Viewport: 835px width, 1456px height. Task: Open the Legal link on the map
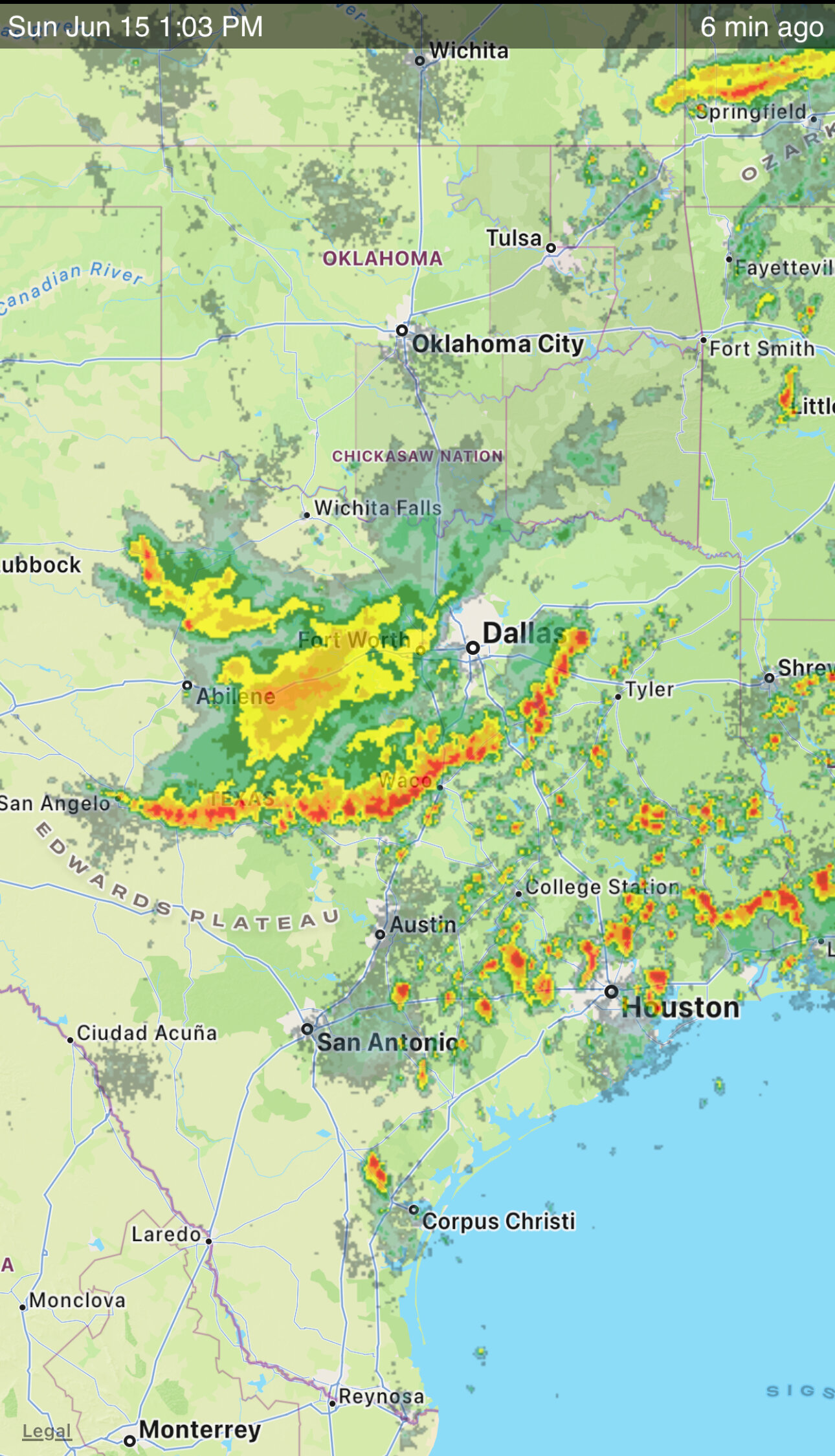coord(47,1431)
